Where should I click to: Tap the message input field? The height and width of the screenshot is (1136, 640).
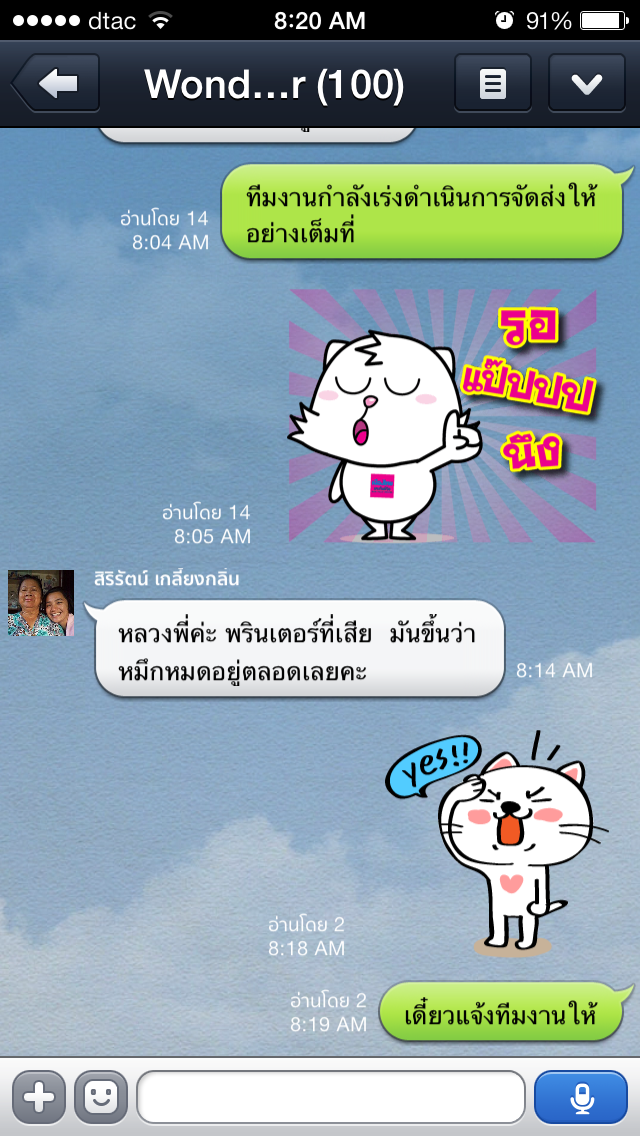331,1098
